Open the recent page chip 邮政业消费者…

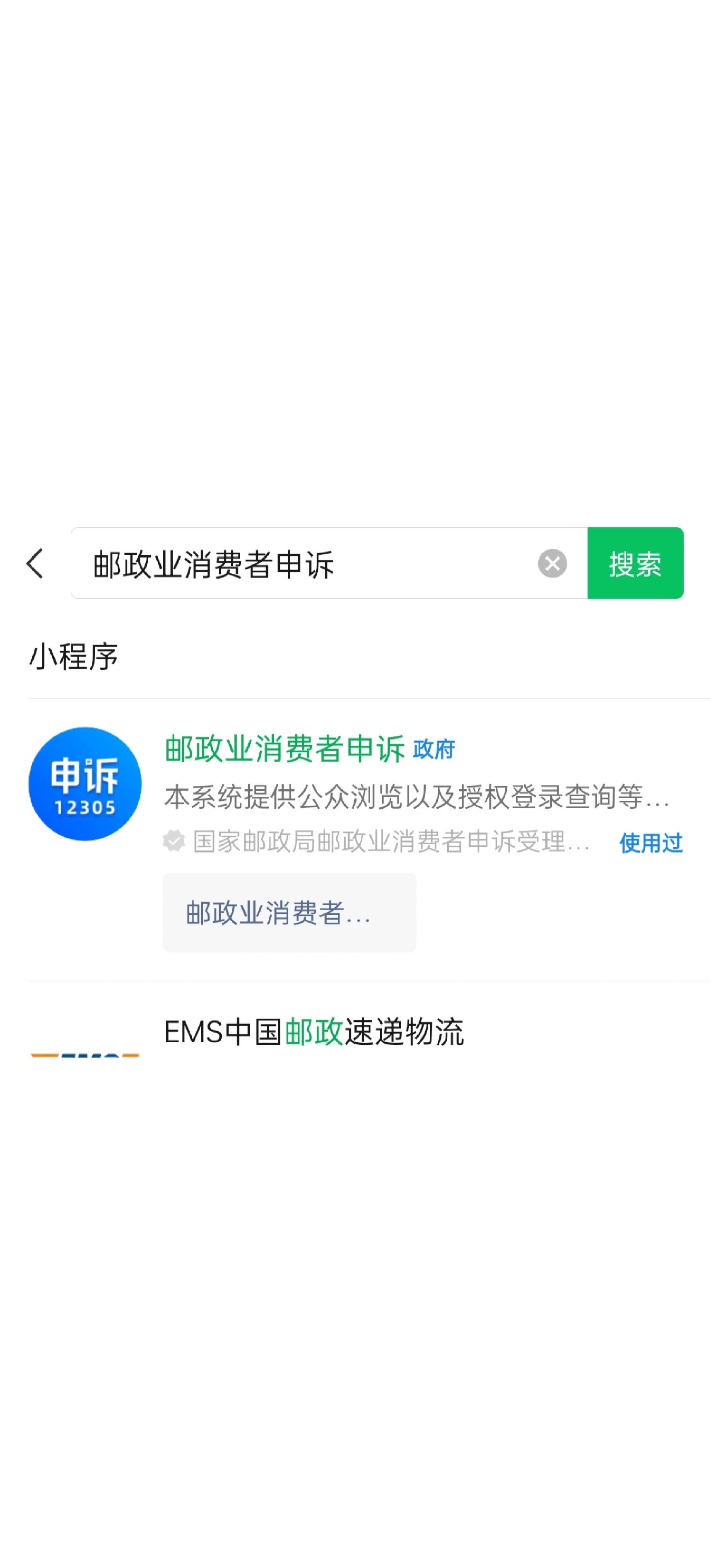point(289,911)
